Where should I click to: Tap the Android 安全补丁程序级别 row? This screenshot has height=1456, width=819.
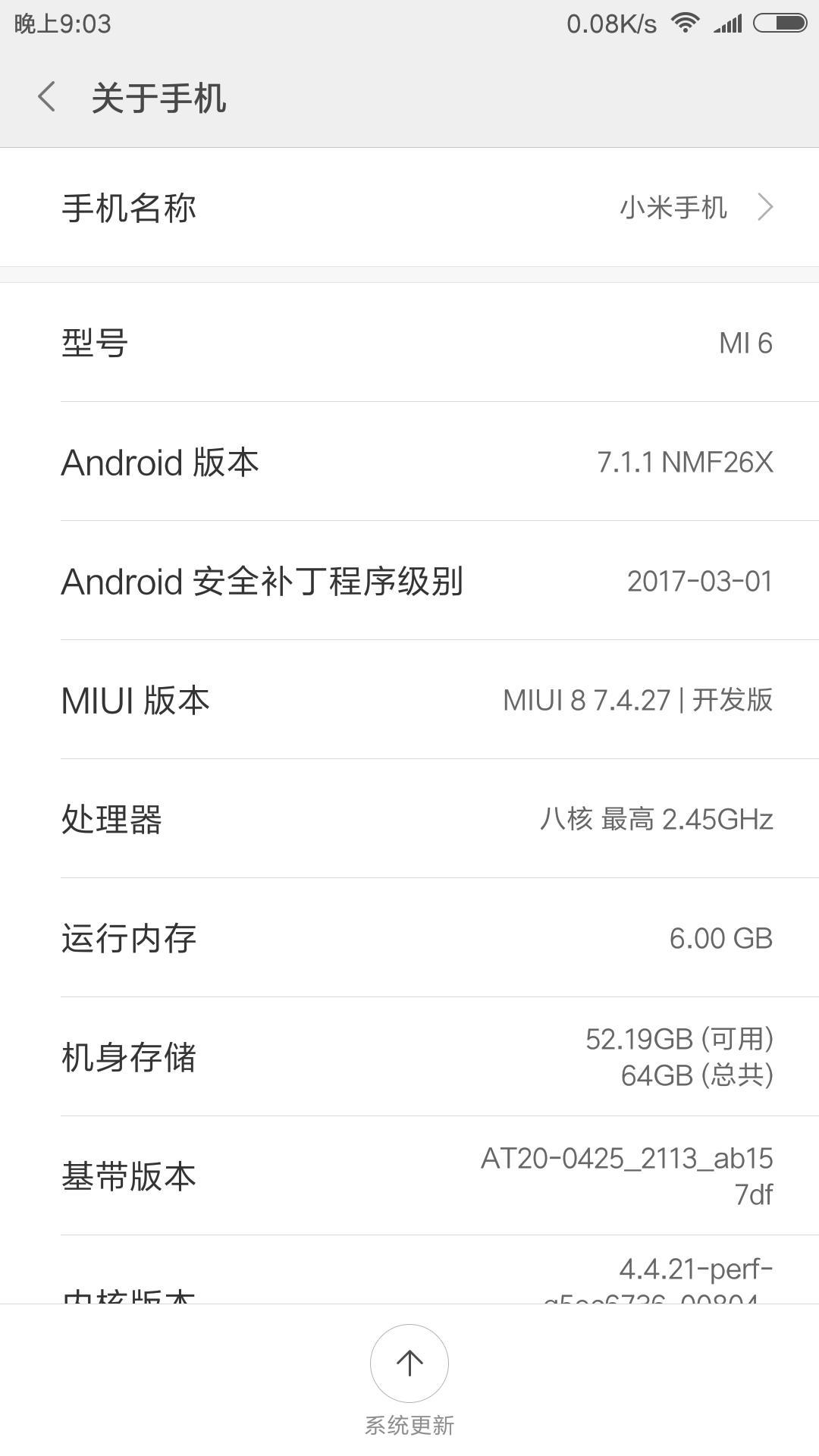[x=409, y=582]
